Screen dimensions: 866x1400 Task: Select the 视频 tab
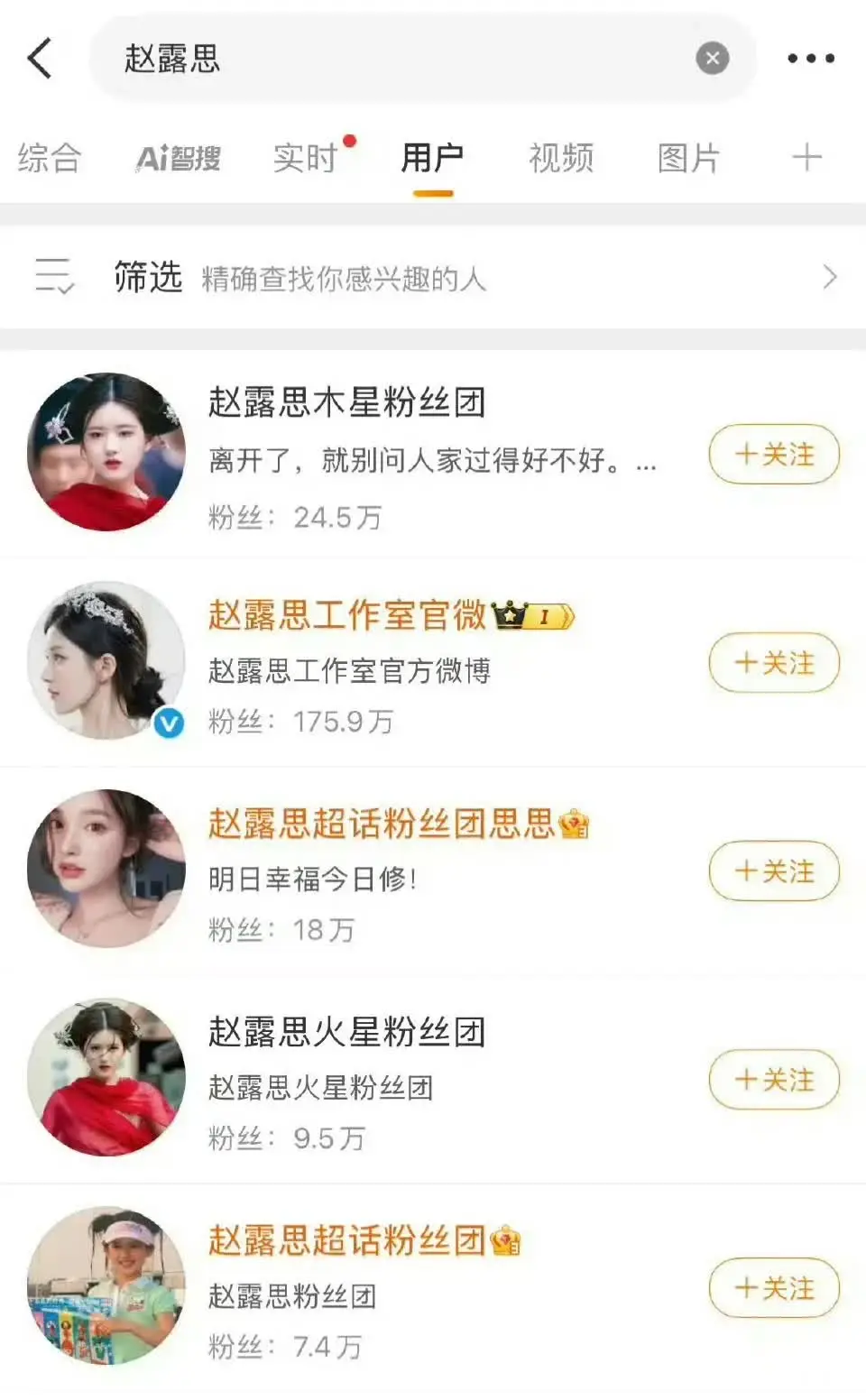(561, 159)
